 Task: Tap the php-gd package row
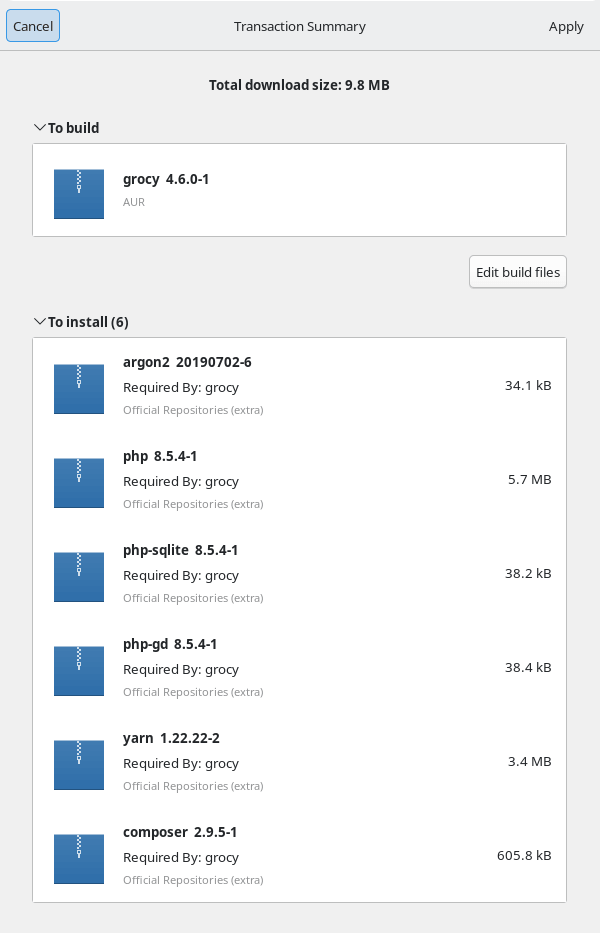pyautogui.click(x=299, y=667)
